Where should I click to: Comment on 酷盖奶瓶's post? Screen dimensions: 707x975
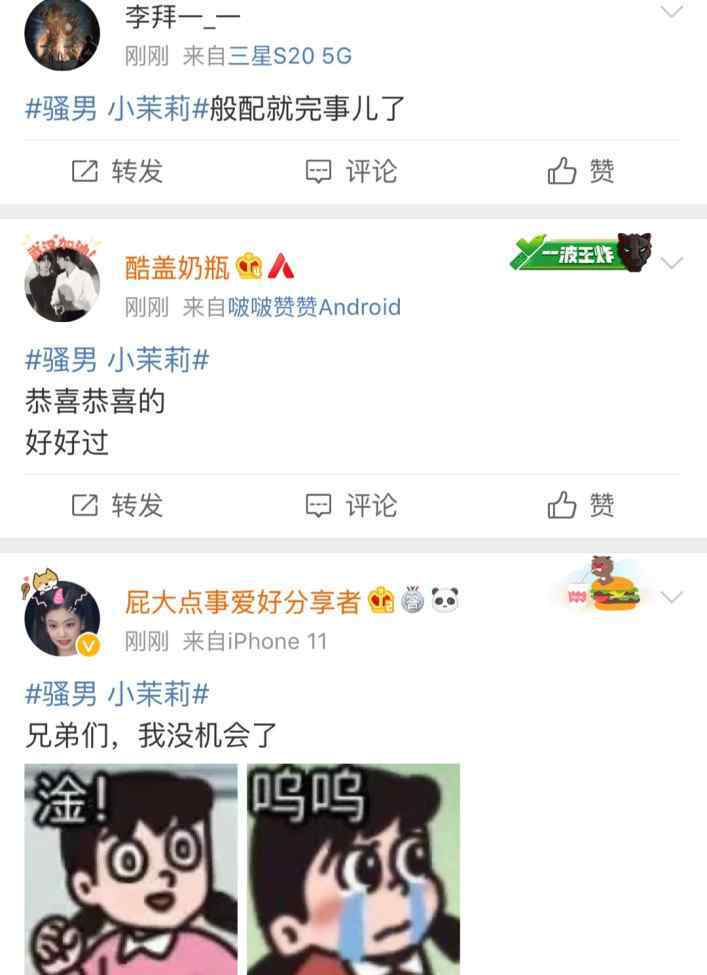point(351,506)
